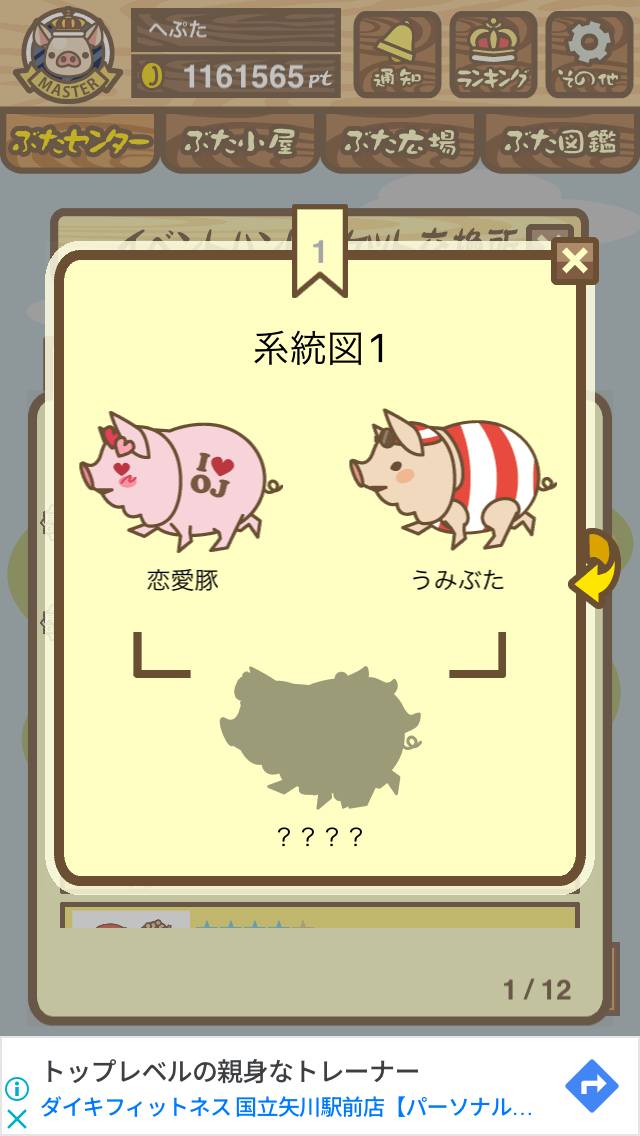The image size is (640, 1136).
Task: Open ad info icon
Action: (16, 1088)
